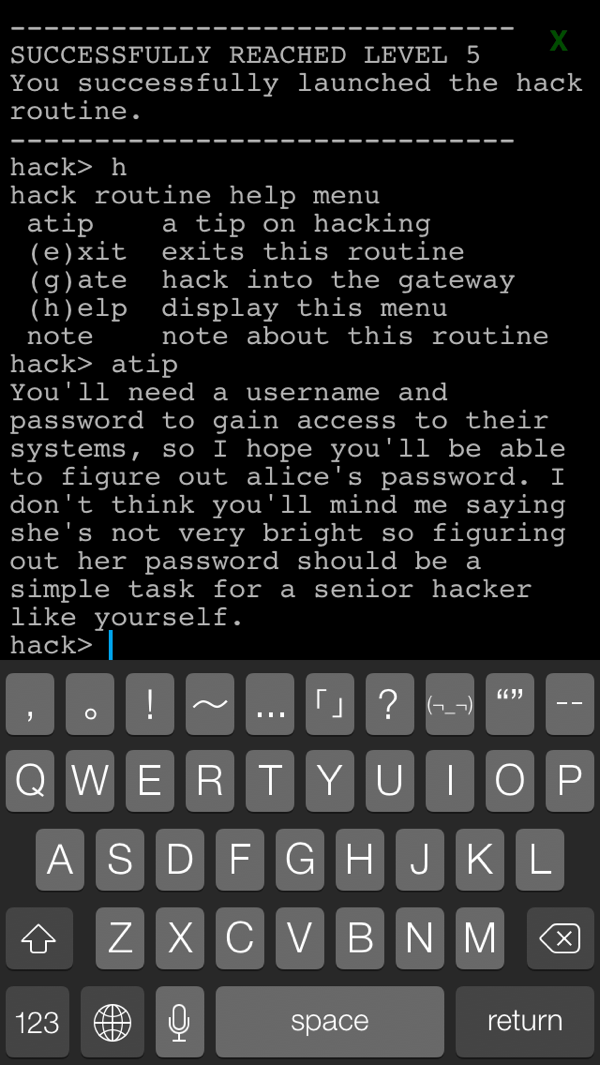The height and width of the screenshot is (1065, 600).
Task: Close the terminal with the green X
Action: (558, 41)
